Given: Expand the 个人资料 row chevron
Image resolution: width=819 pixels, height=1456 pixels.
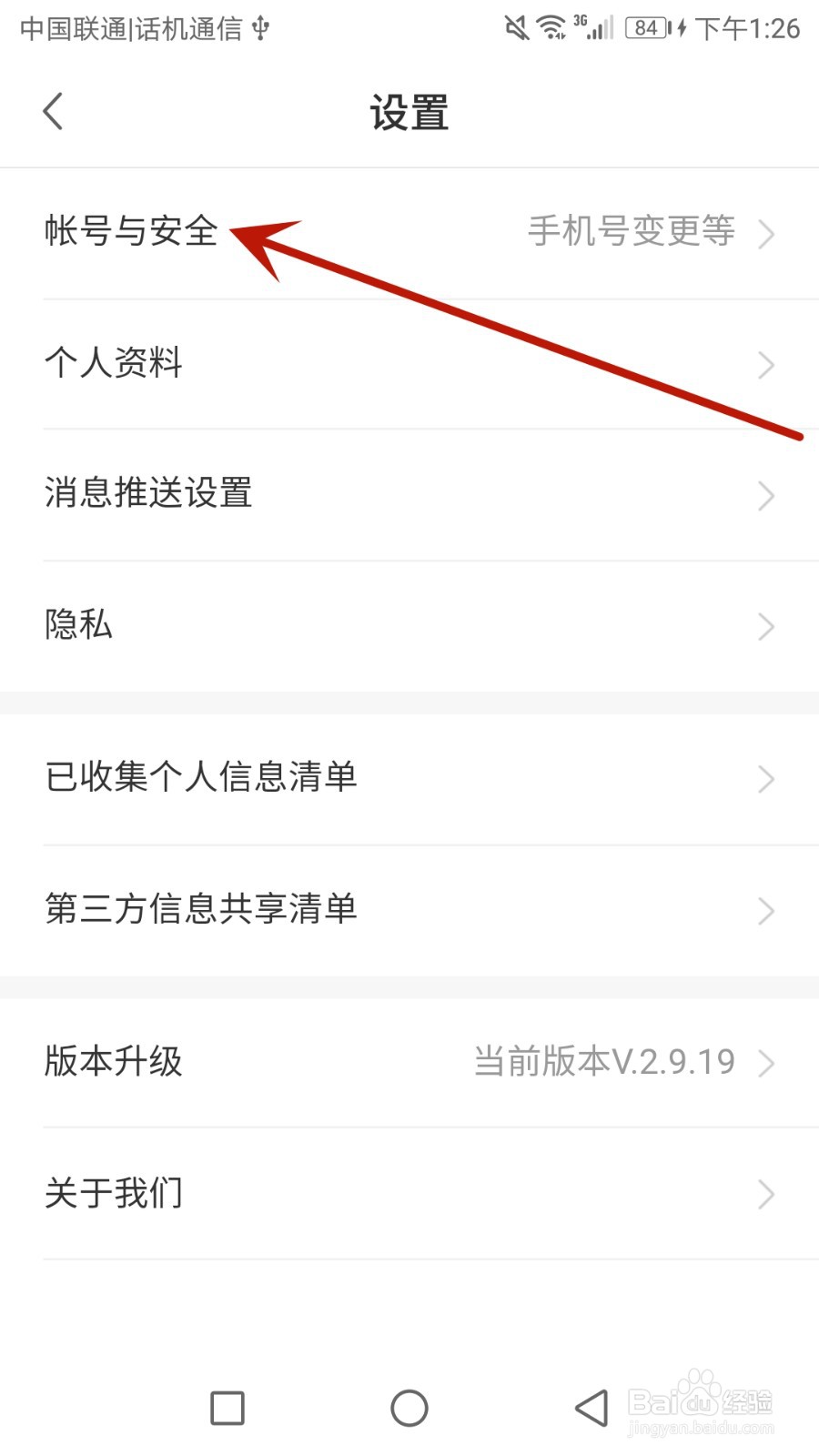Looking at the screenshot, I should coord(767,364).
